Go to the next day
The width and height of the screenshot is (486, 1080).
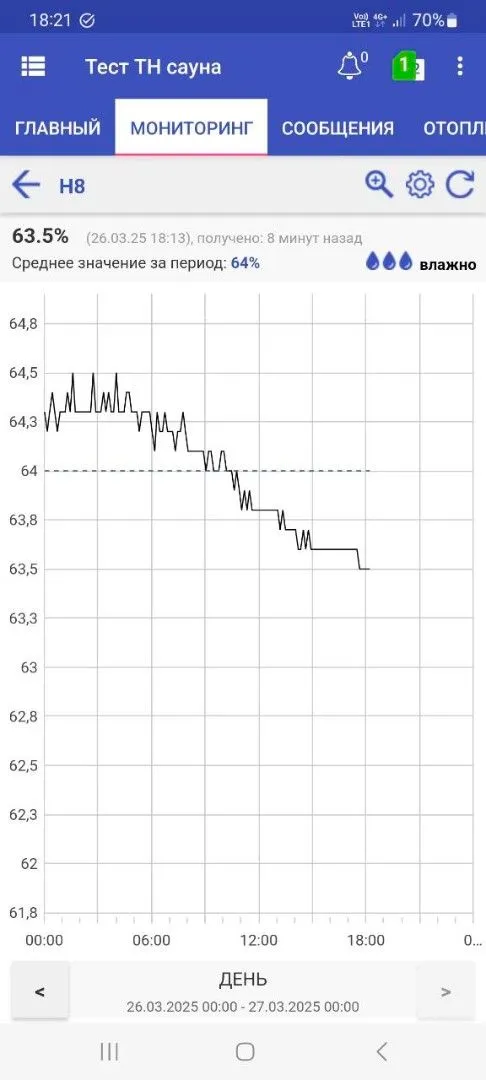[x=446, y=991]
